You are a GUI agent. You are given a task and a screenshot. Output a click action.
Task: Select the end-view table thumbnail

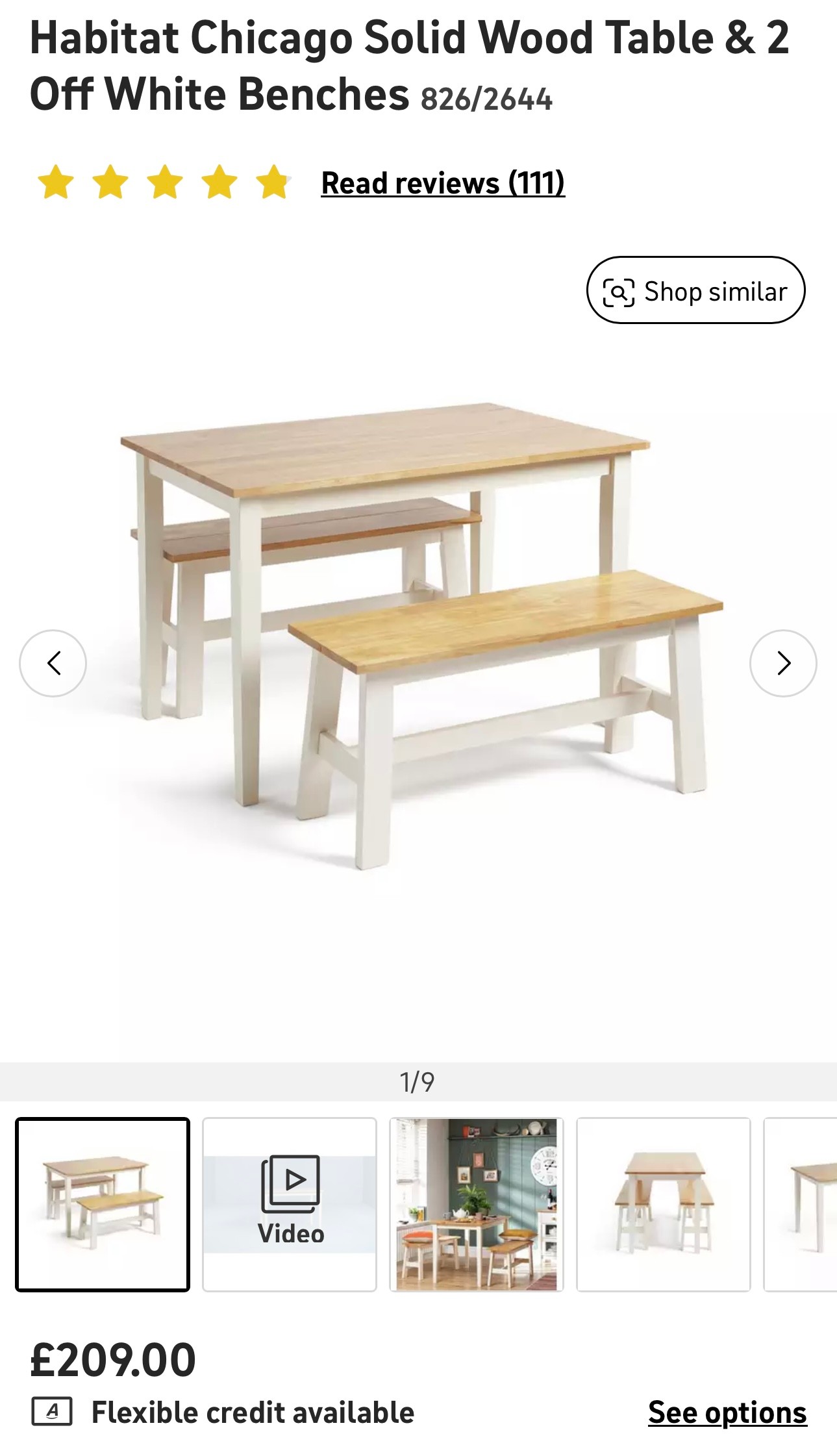click(663, 1205)
